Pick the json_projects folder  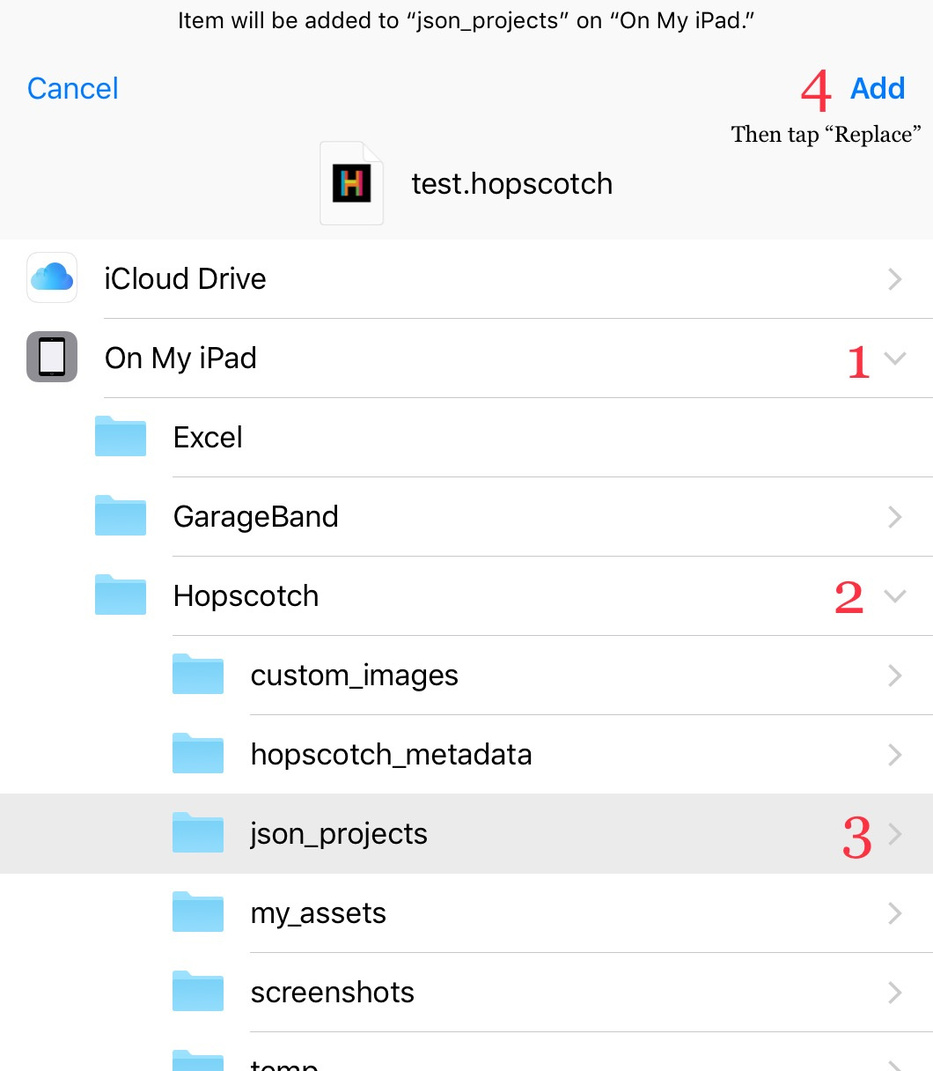tap(339, 834)
